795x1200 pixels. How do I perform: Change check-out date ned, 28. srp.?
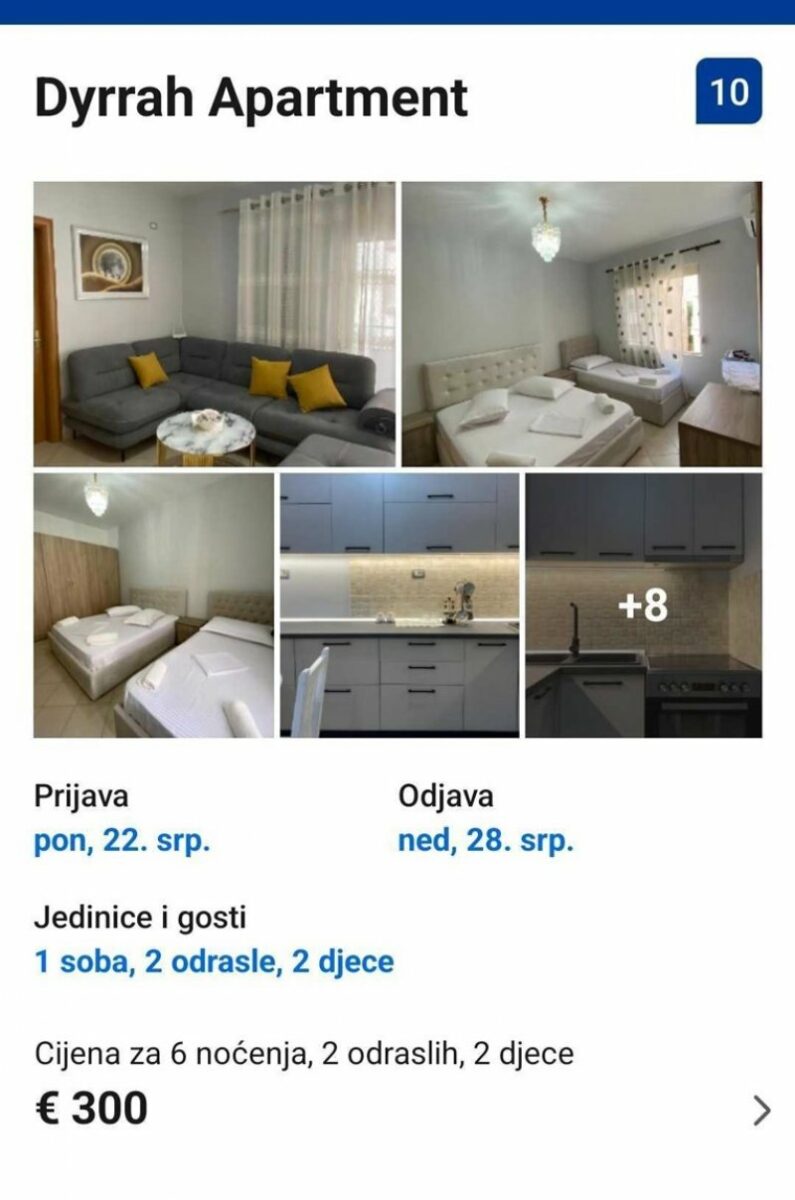[486, 840]
